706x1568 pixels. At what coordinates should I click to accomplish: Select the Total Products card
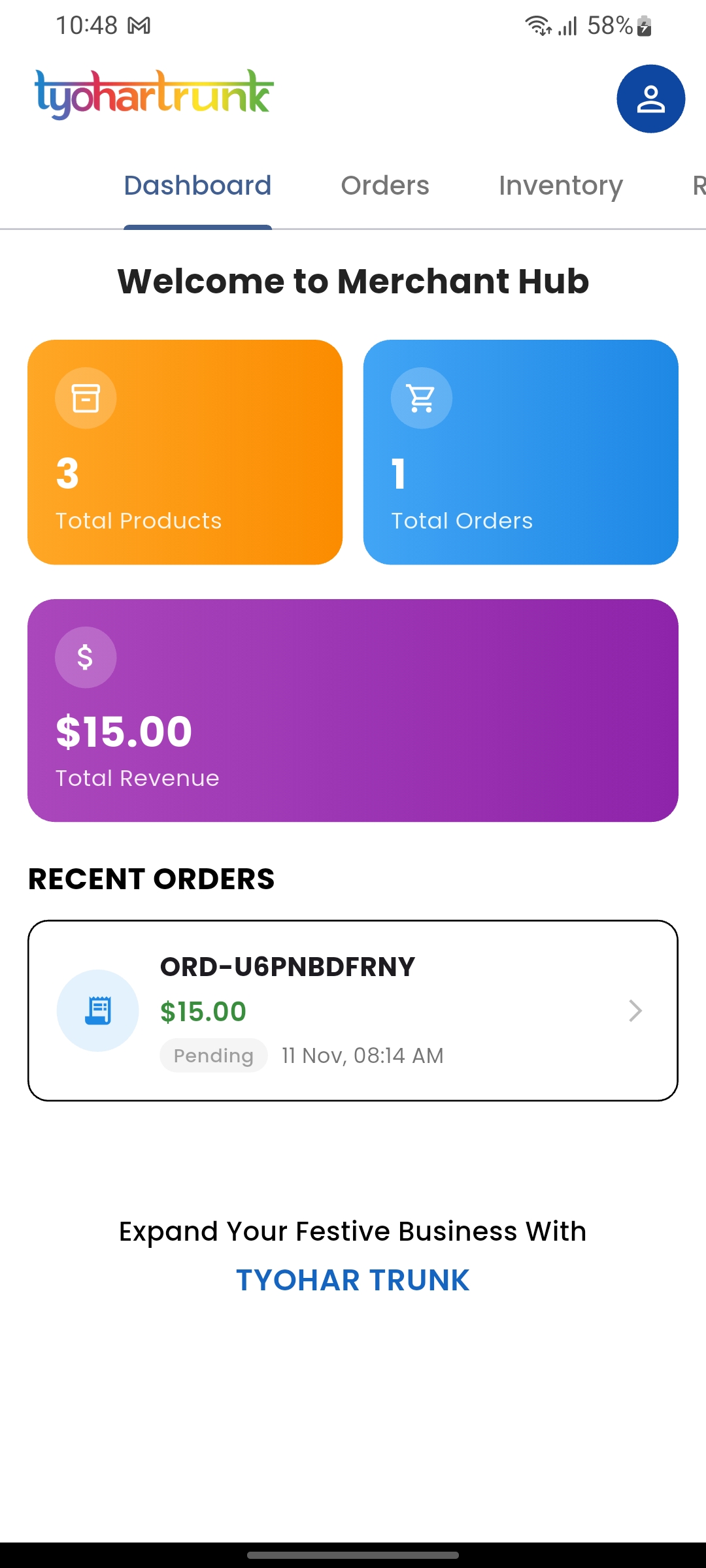185,451
